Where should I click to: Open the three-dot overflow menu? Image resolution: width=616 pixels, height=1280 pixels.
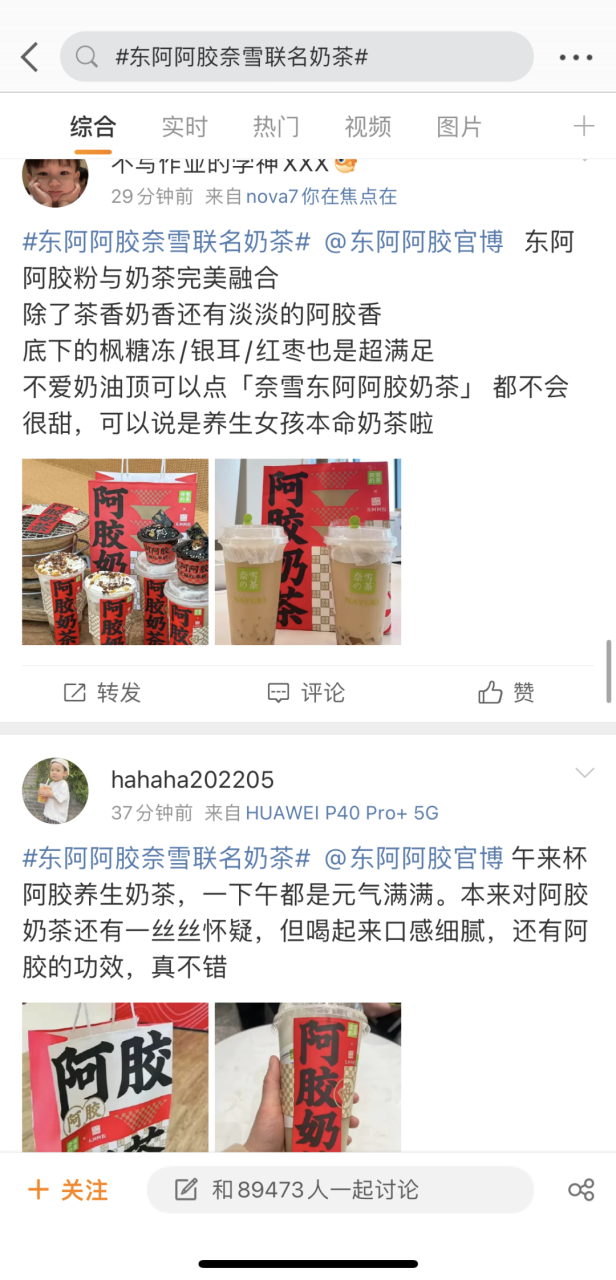(576, 58)
